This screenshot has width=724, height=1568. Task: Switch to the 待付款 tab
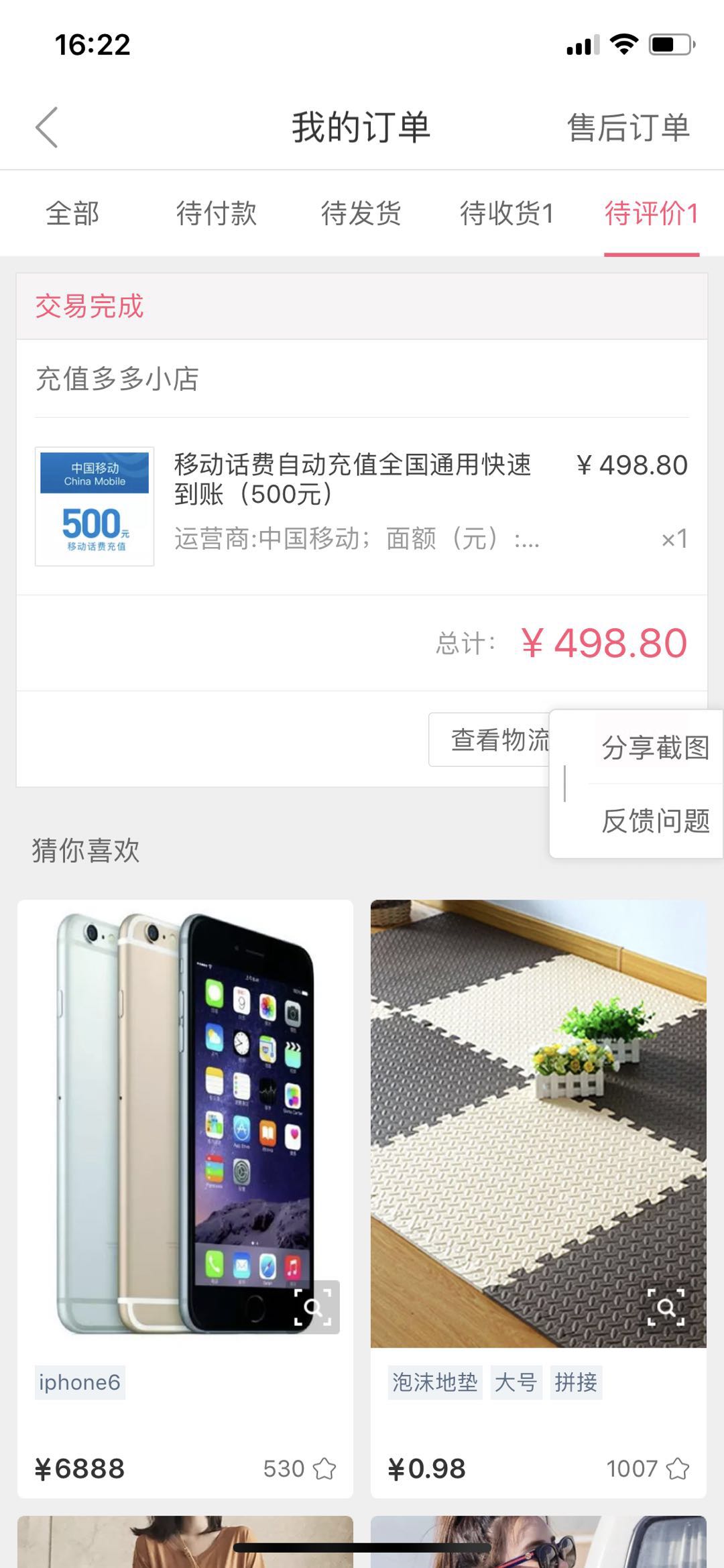(217, 214)
